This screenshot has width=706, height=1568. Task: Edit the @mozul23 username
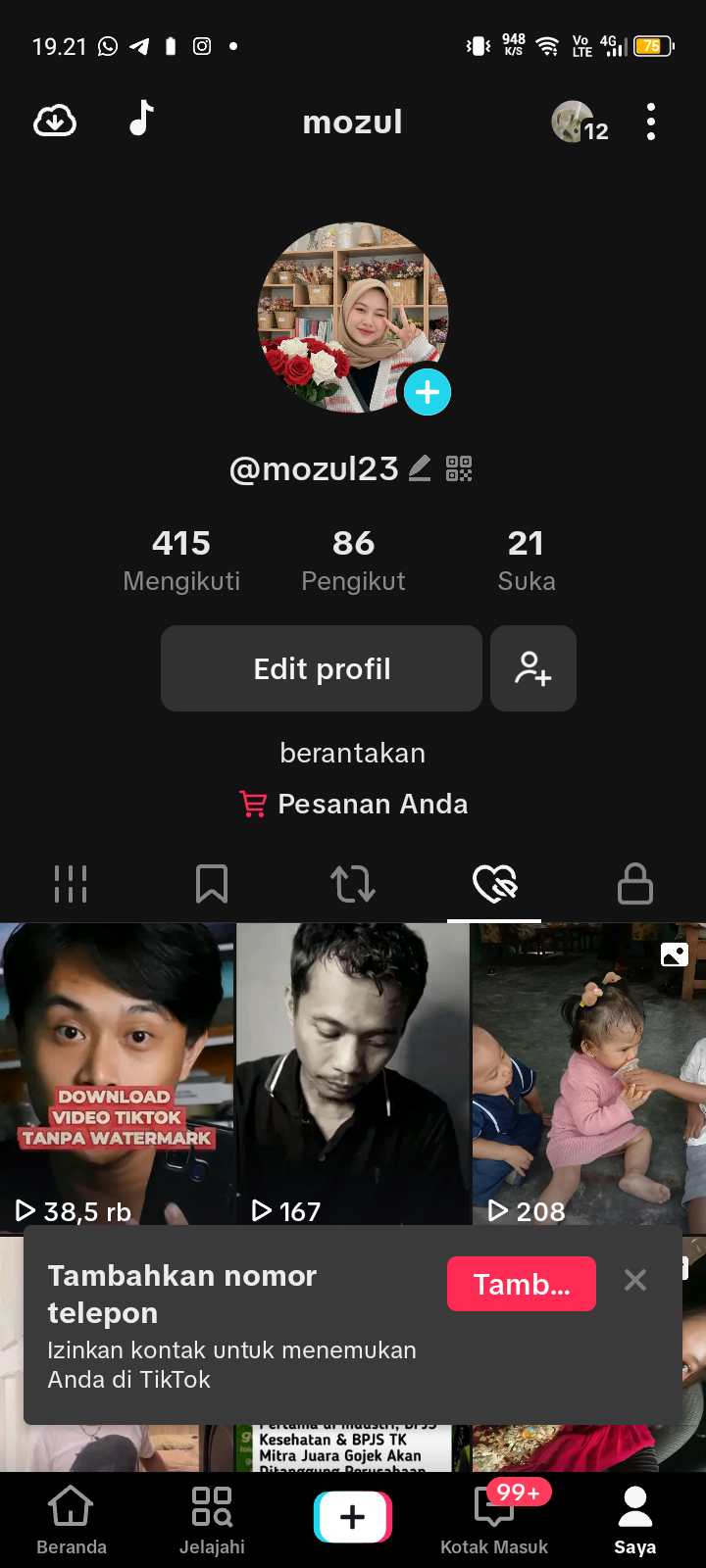point(419,468)
